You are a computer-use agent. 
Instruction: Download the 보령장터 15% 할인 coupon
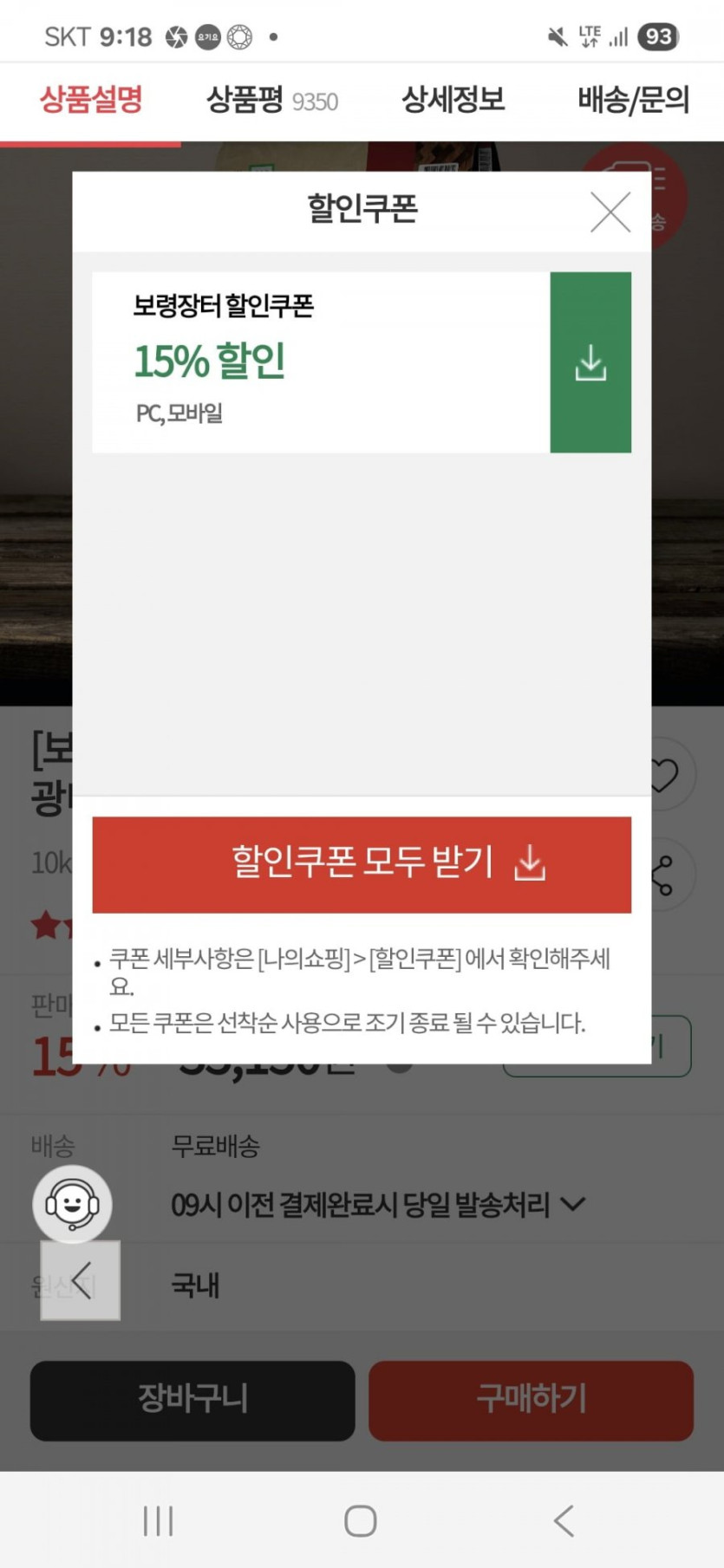pos(590,362)
